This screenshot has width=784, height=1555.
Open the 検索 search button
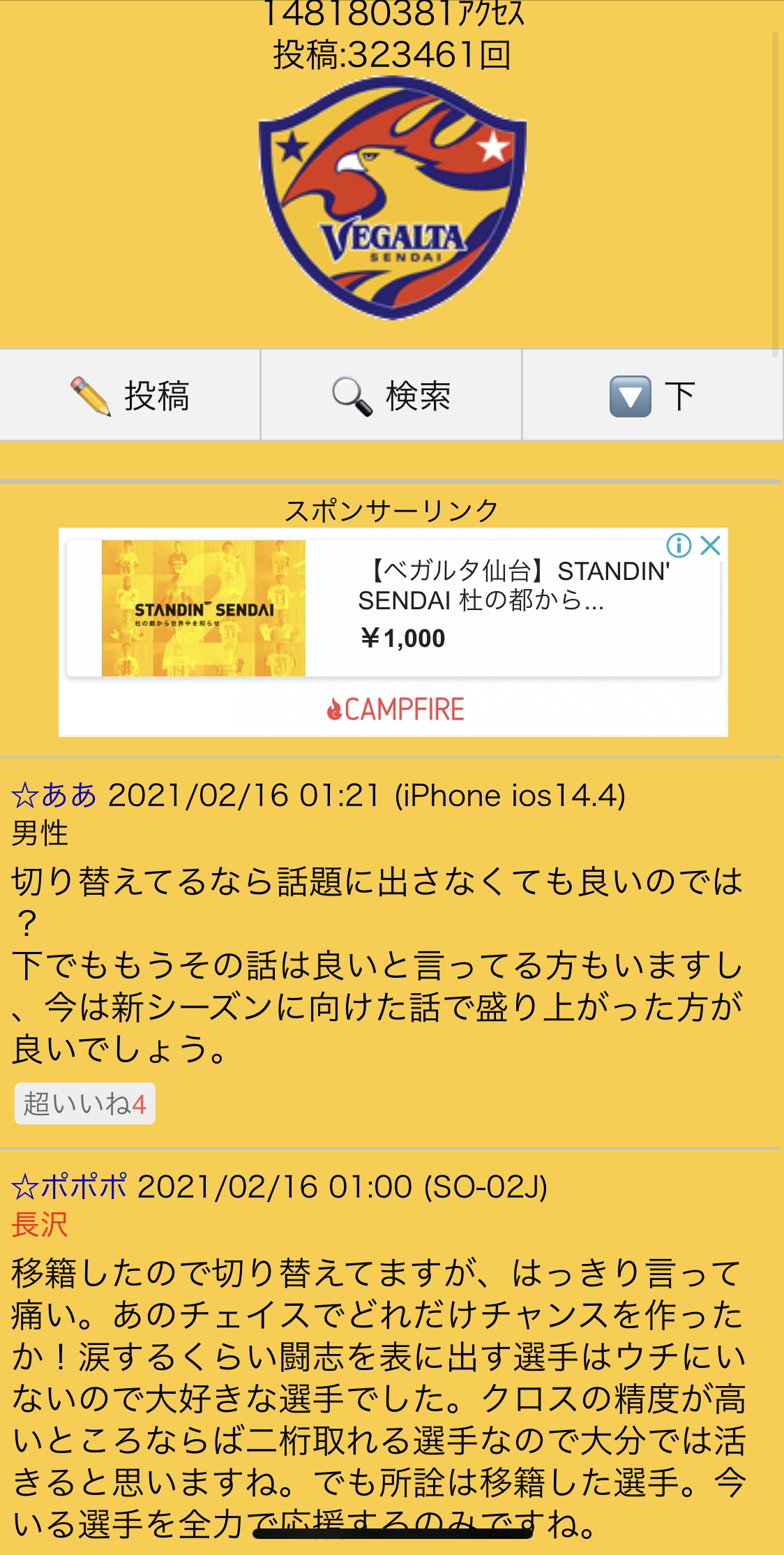(391, 396)
